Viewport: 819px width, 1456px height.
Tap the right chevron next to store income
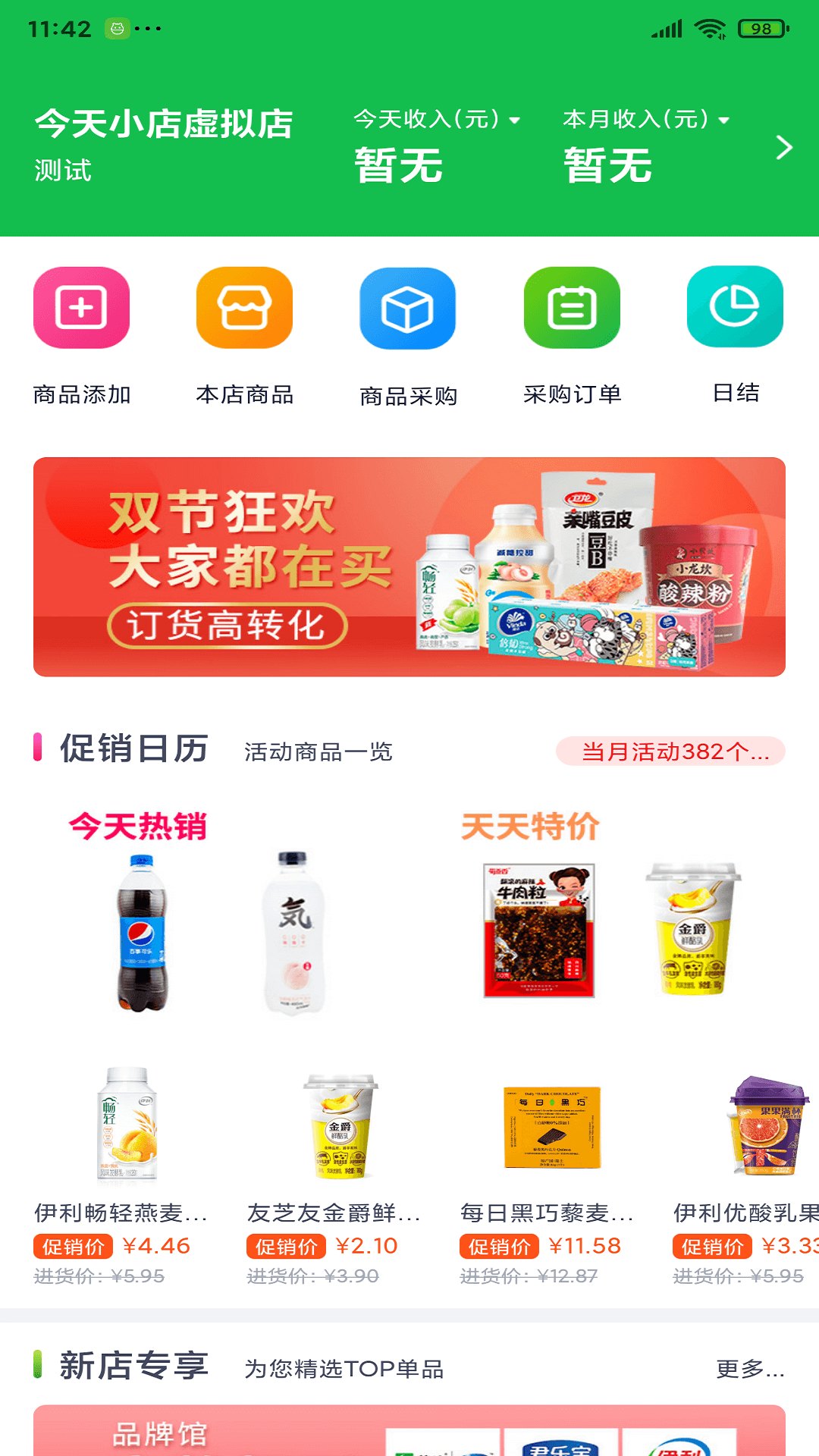click(784, 149)
